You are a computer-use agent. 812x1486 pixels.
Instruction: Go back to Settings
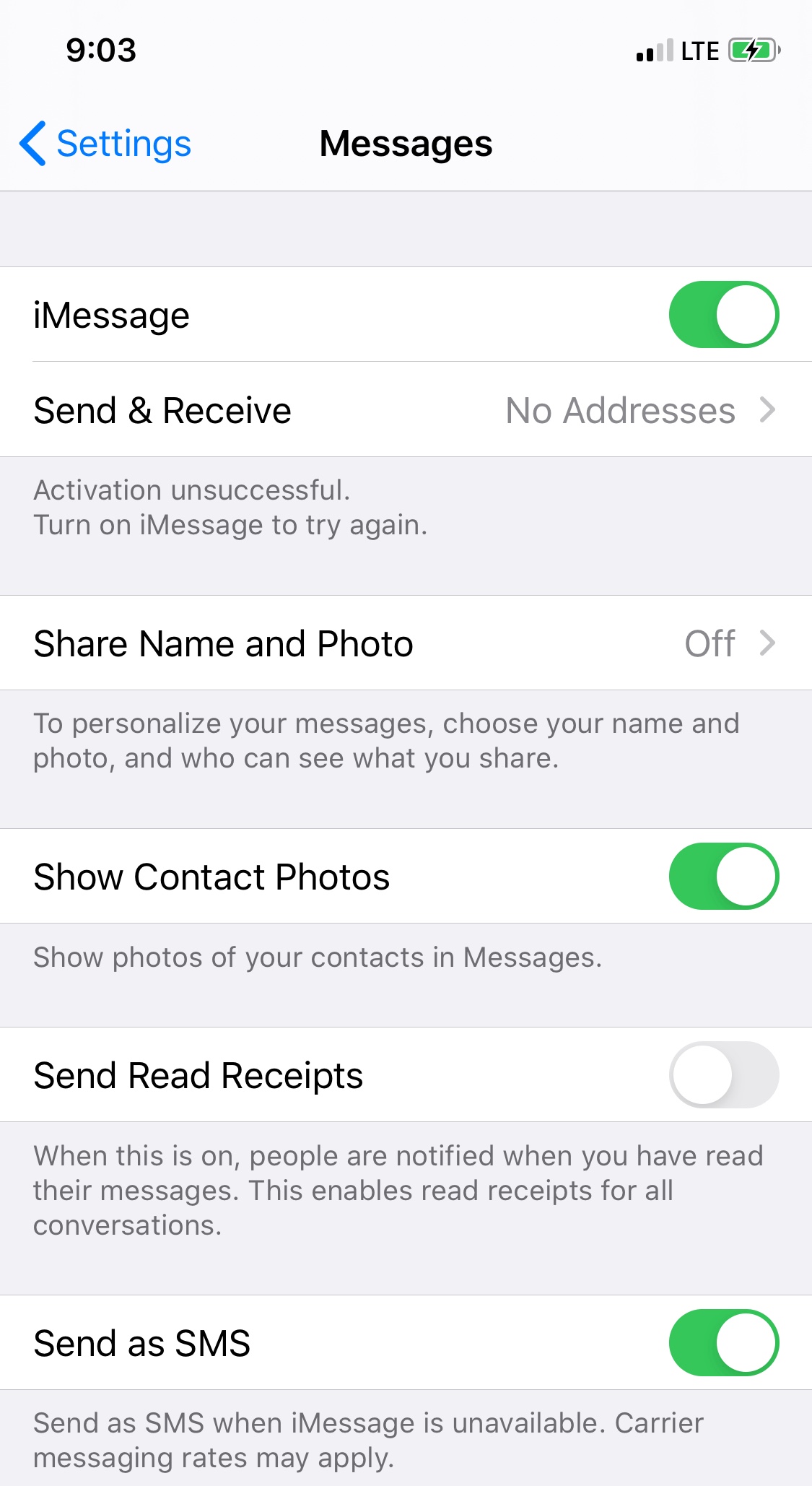pyautogui.click(x=106, y=144)
